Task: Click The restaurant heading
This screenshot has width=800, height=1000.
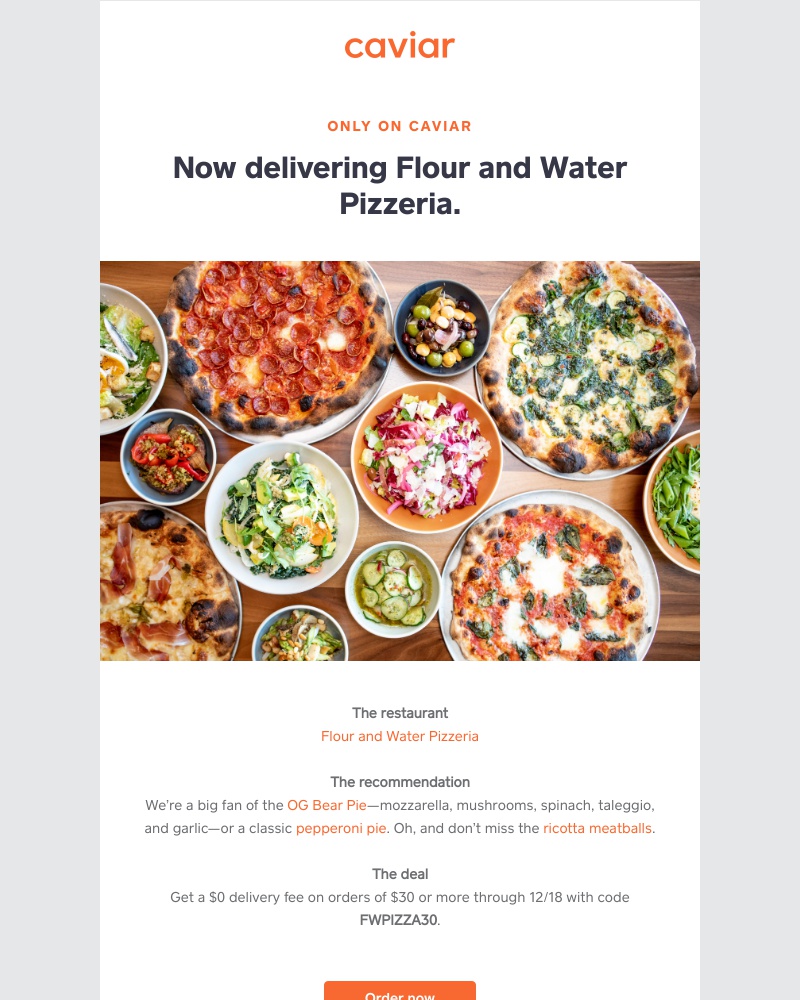Action: tap(399, 713)
